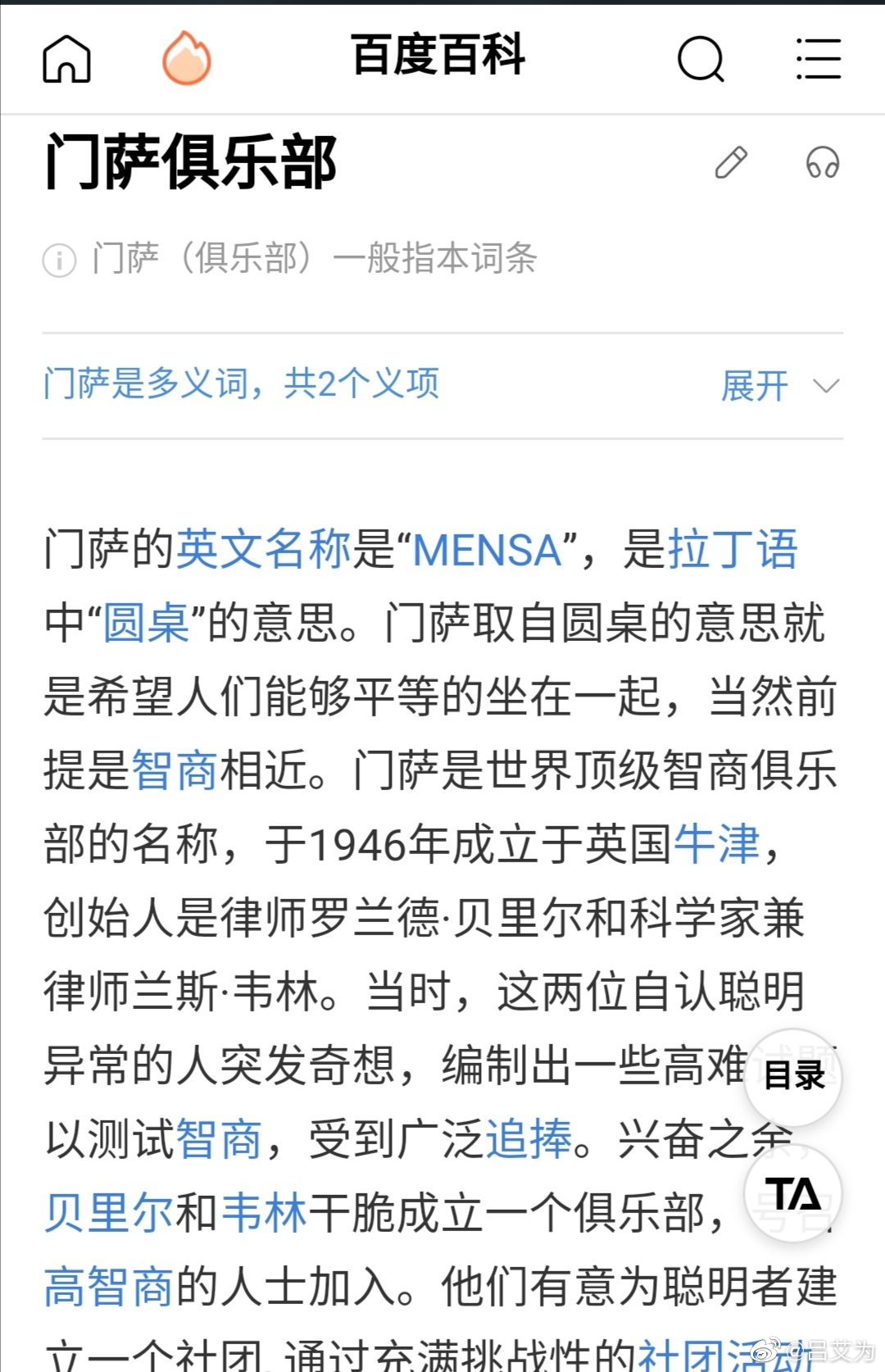Listen to the entry via headphones icon
885x1372 pixels.
(x=822, y=162)
